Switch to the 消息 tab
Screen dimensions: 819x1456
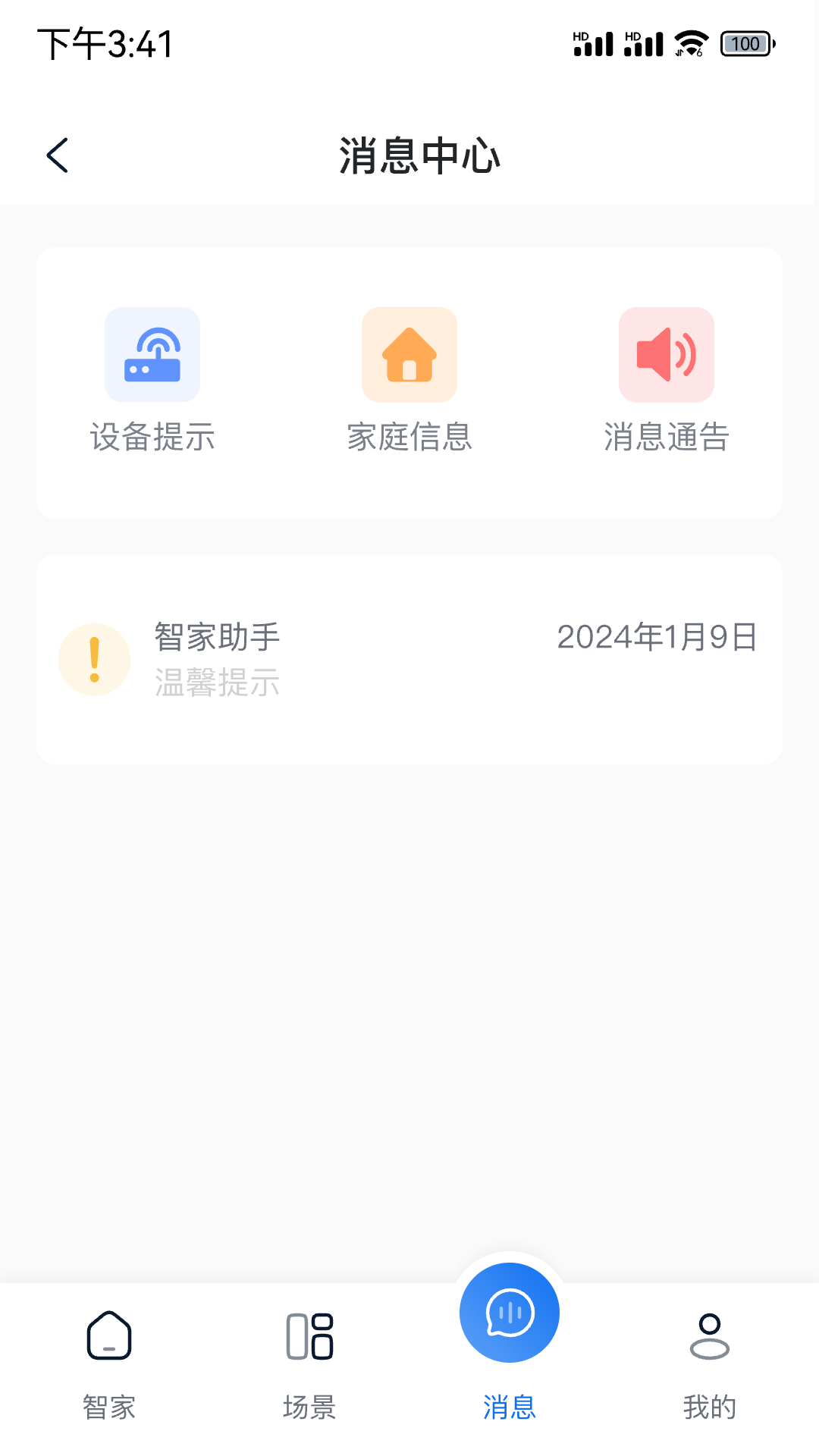click(x=509, y=1407)
